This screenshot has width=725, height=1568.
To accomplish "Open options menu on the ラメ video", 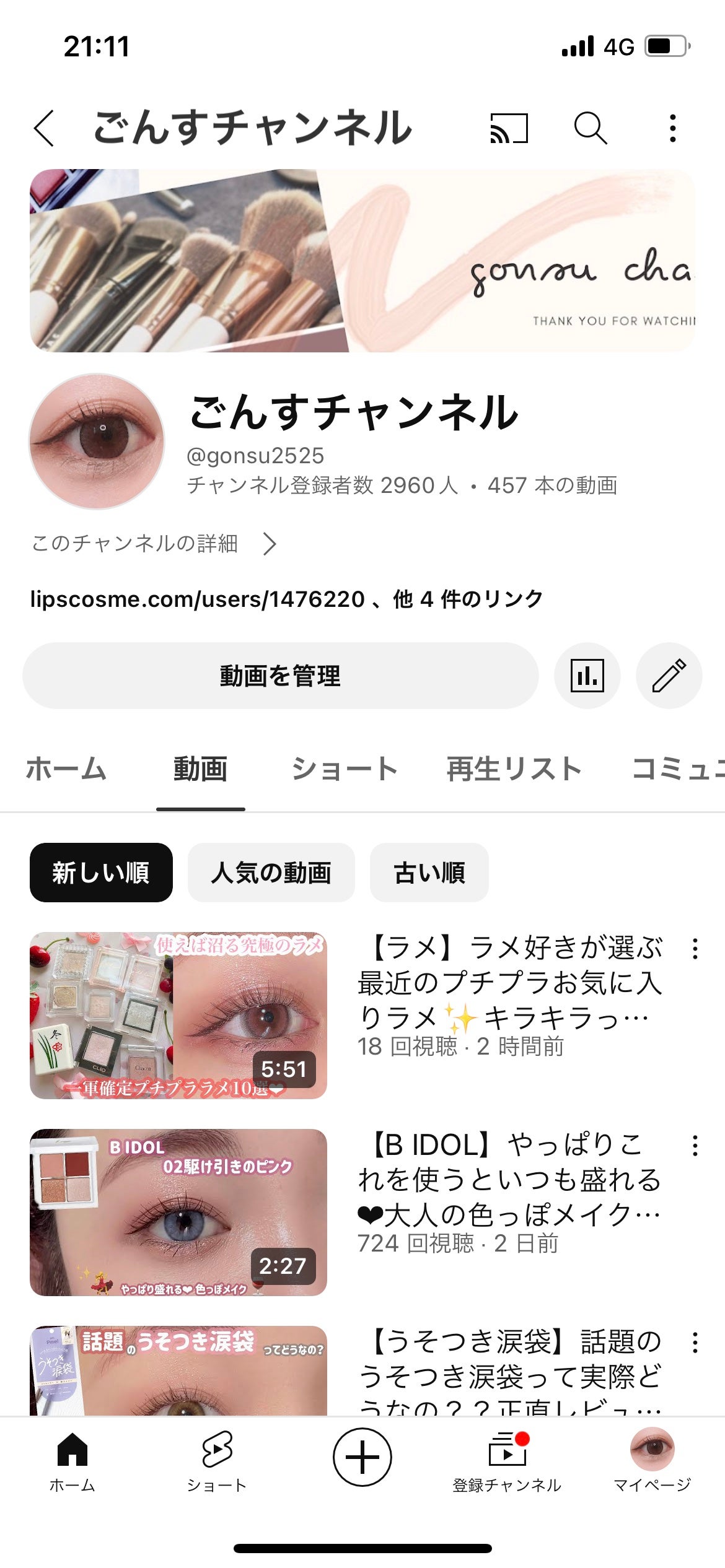I will [694, 947].
